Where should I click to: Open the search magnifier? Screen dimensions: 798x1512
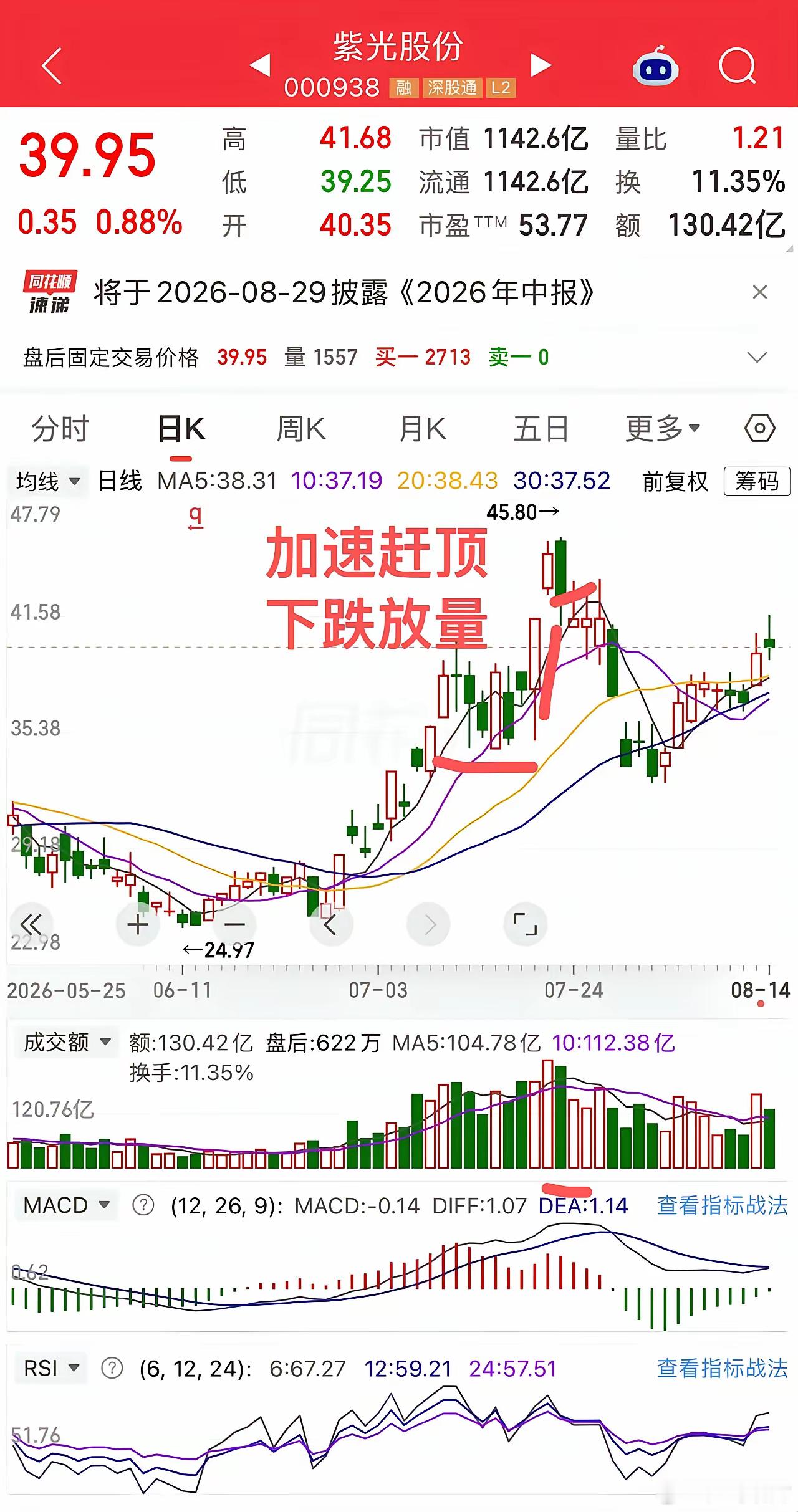click(738, 66)
